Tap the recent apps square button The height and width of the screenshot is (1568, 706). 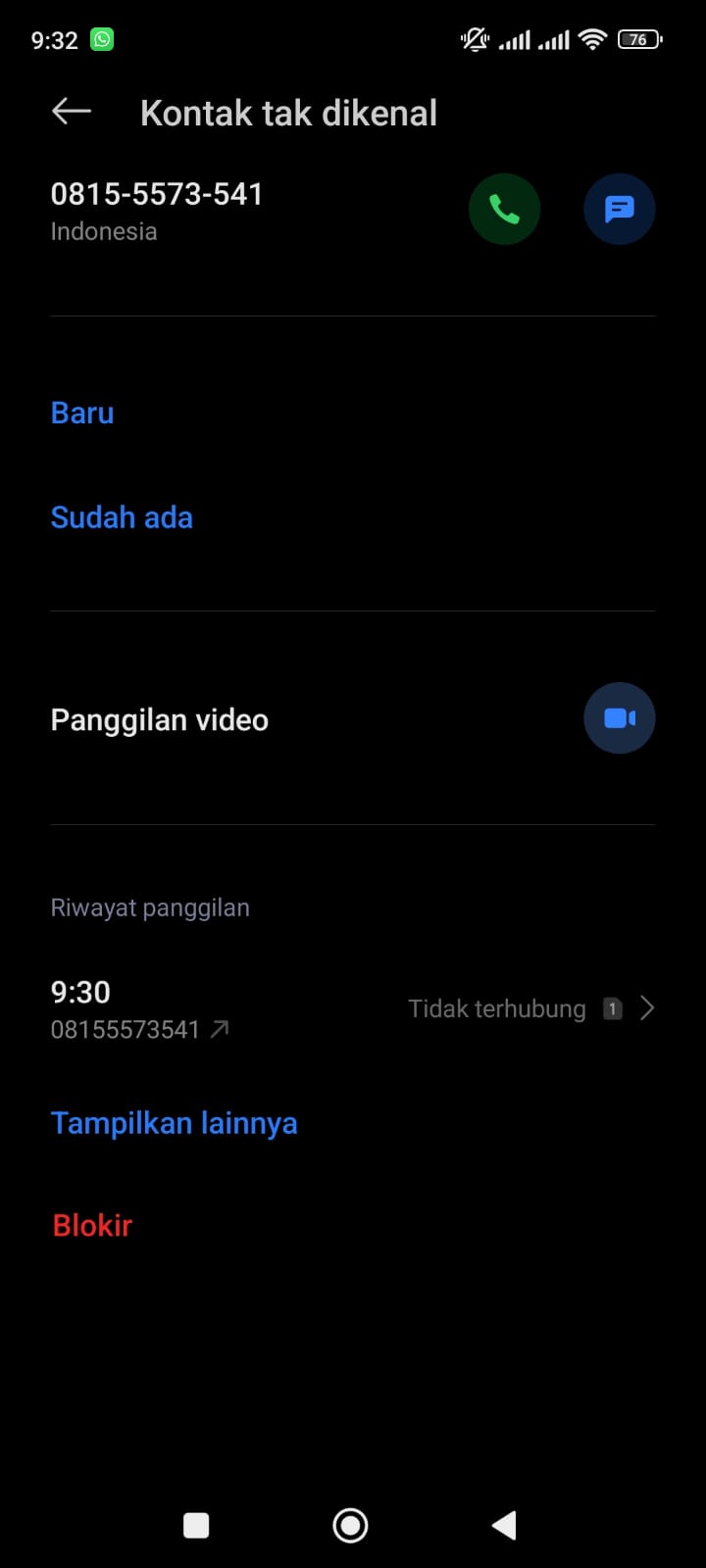(x=196, y=1525)
